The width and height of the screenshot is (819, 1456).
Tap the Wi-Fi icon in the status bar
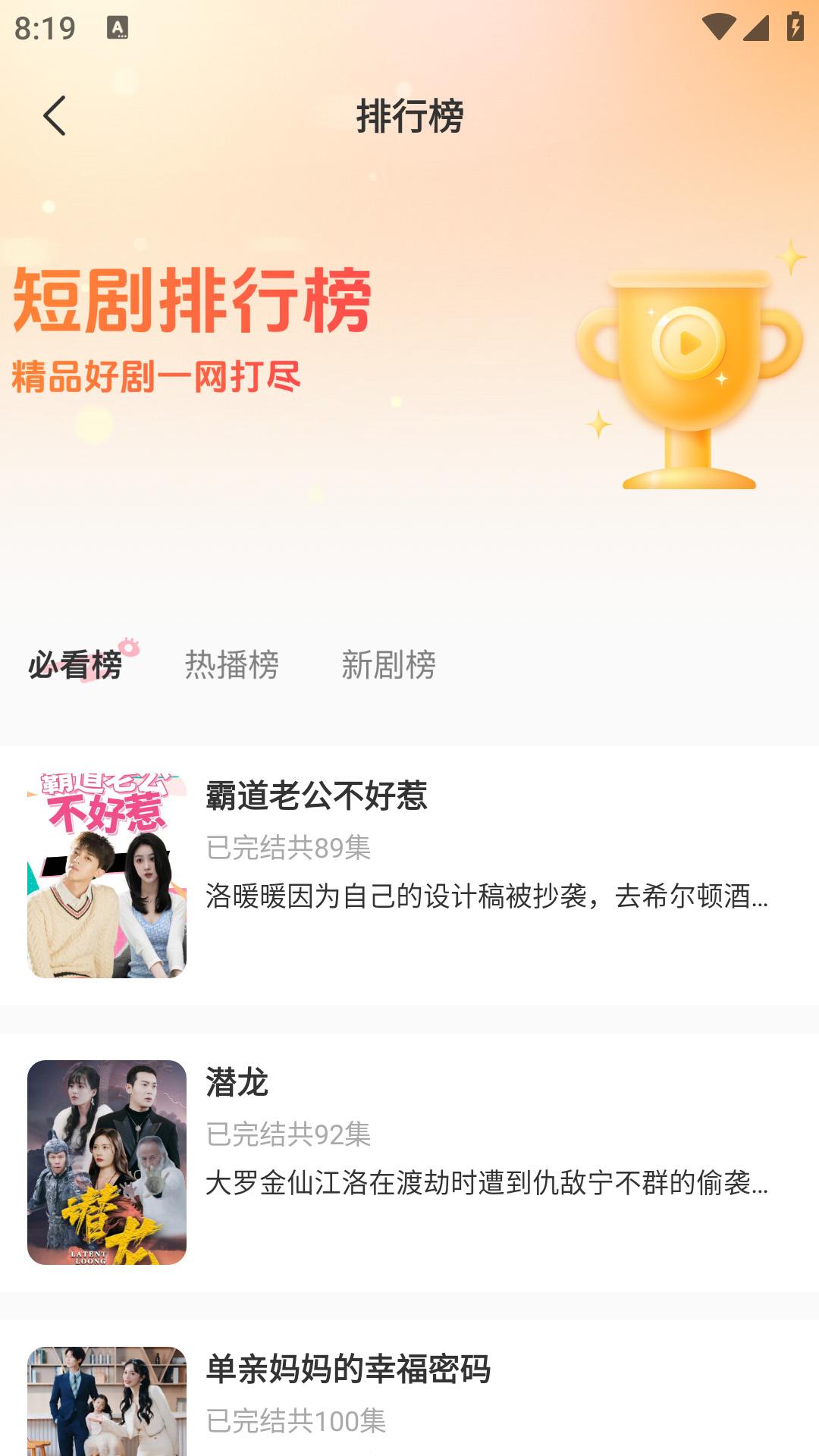[719, 25]
